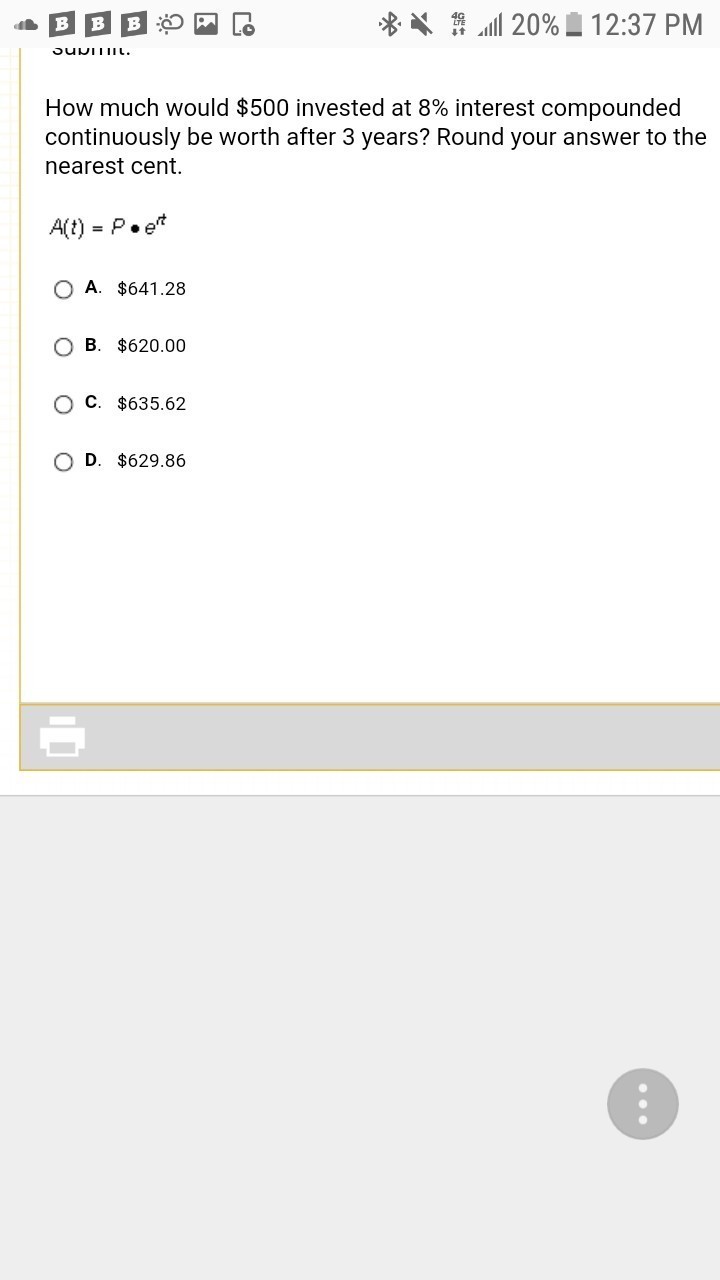
Task: Tap the printer icon to print
Action: [x=62, y=737]
